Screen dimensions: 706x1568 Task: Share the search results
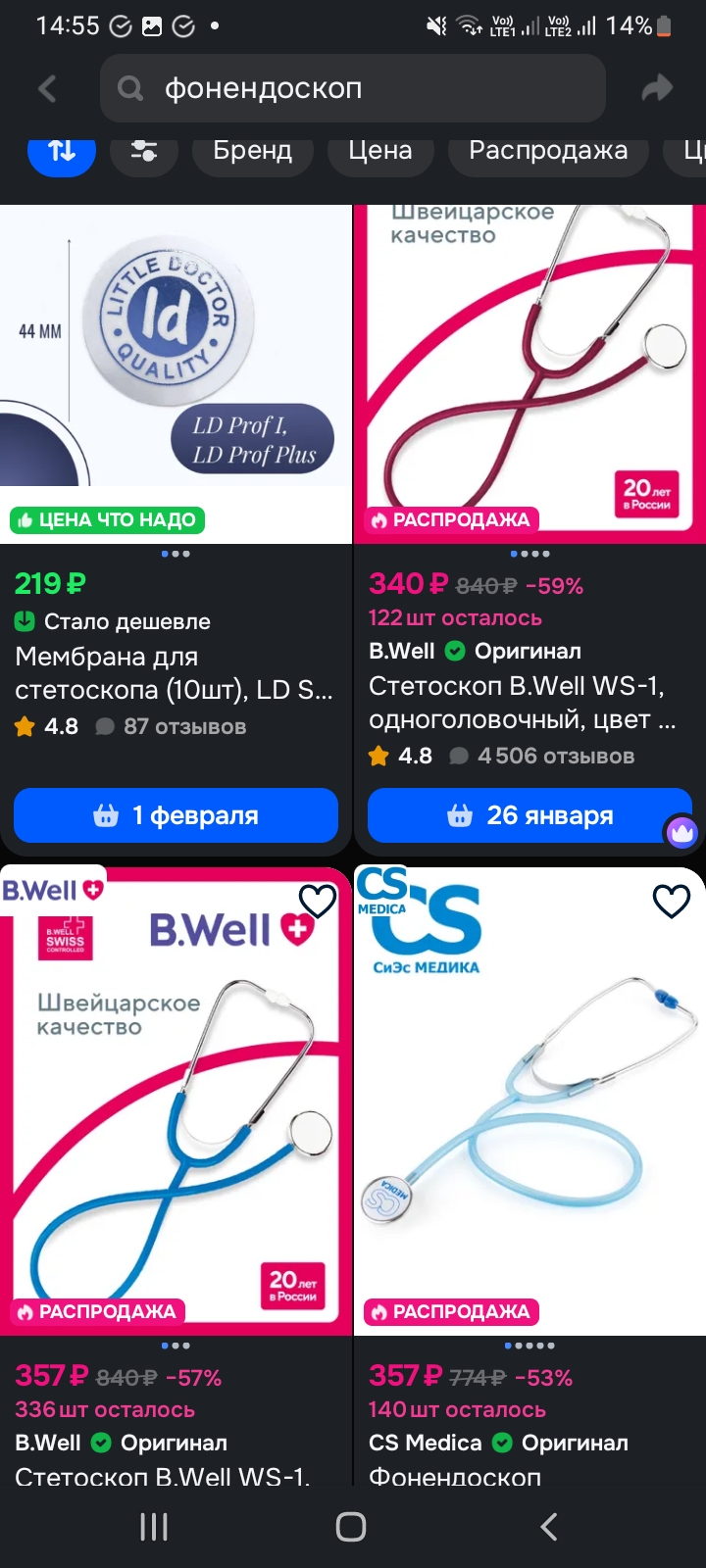[x=657, y=88]
